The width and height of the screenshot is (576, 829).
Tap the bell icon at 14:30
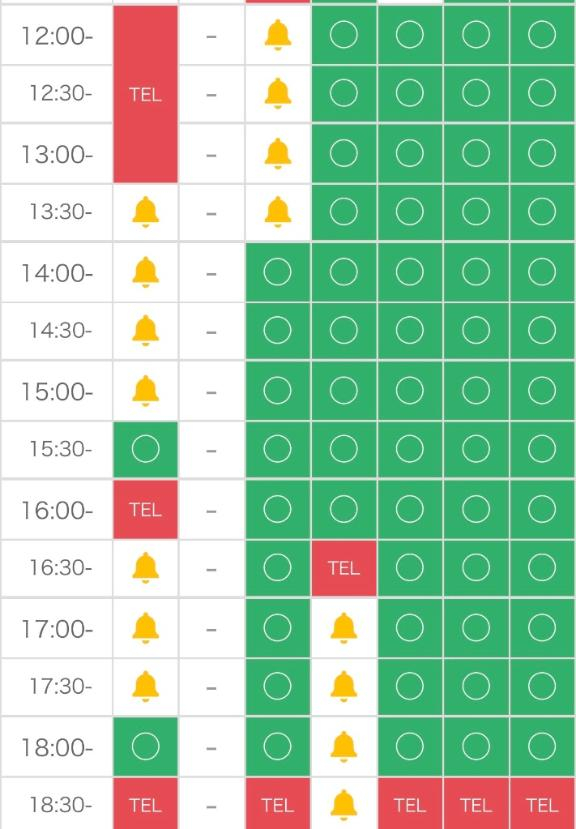pyautogui.click(x=145, y=330)
